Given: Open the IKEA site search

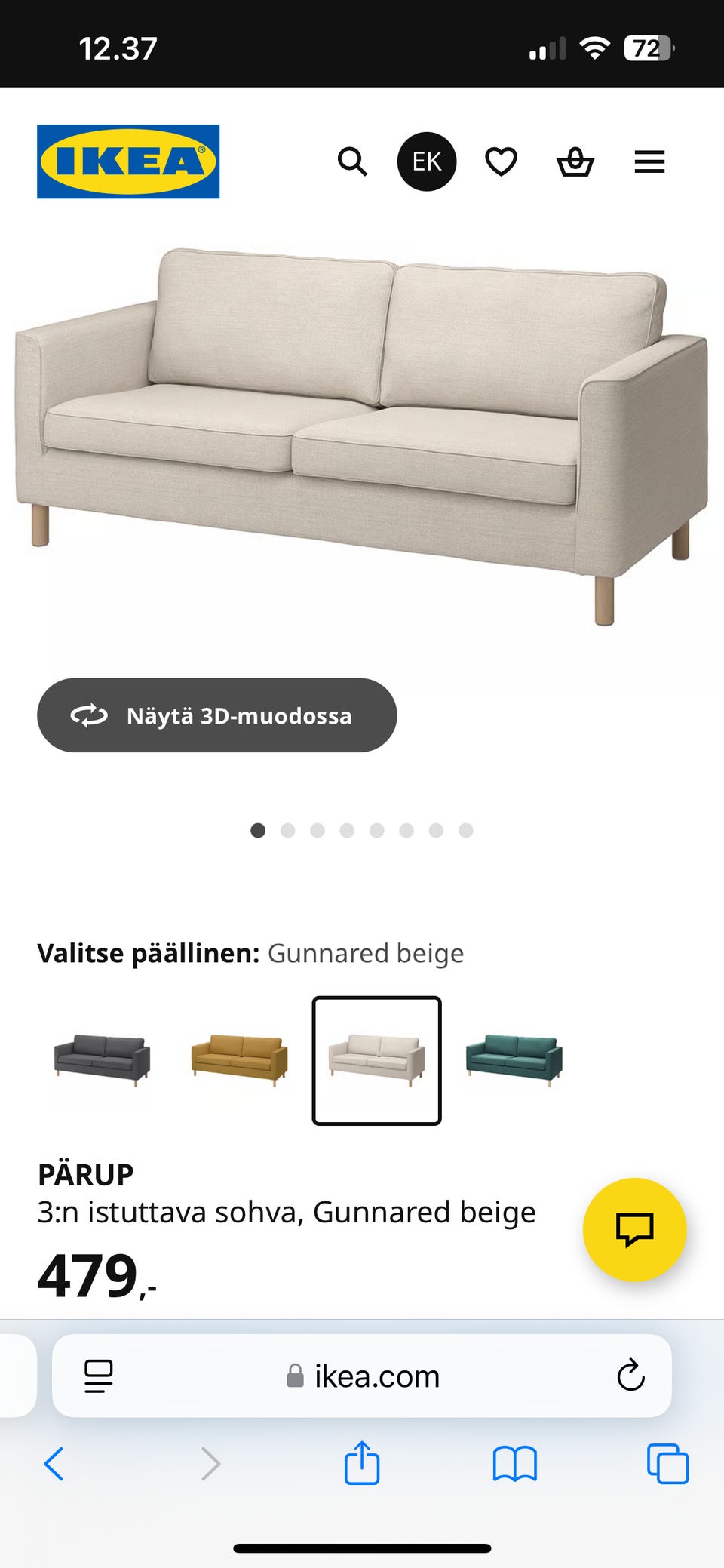Looking at the screenshot, I should [352, 161].
